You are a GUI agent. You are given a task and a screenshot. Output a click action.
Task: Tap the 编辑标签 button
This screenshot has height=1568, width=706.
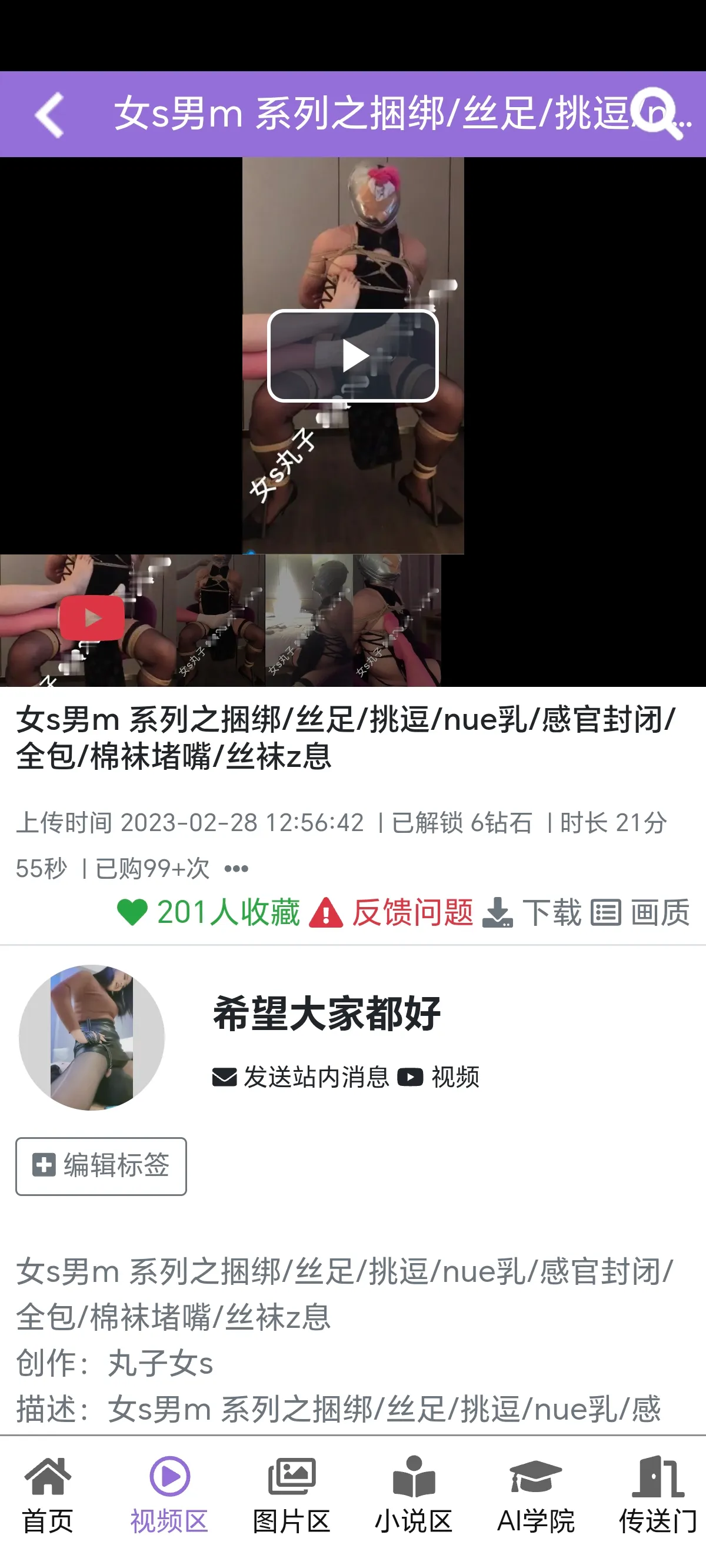pos(101,1165)
